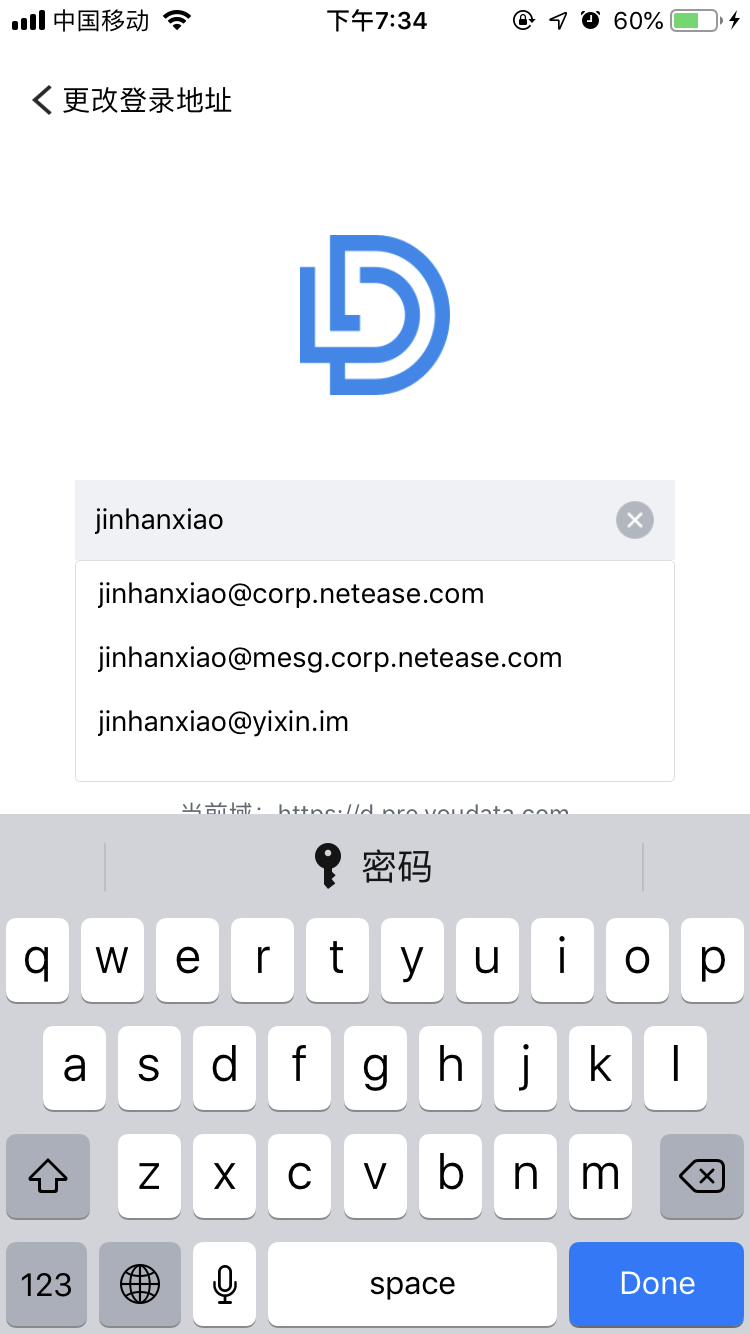Start dictation with the microphone key
750x1334 pixels.
(225, 1284)
